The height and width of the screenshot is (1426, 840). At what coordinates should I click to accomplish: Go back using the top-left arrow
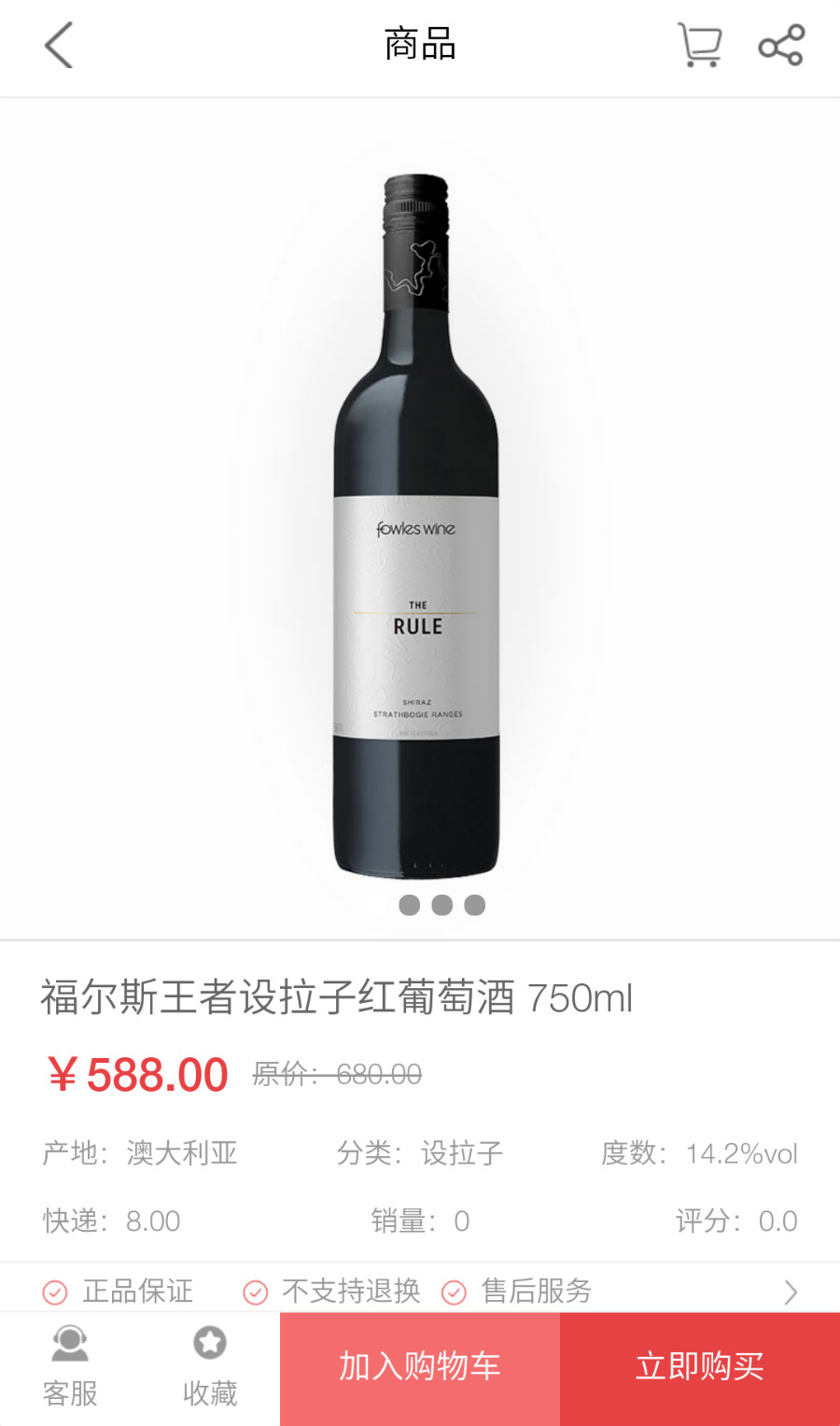59,46
